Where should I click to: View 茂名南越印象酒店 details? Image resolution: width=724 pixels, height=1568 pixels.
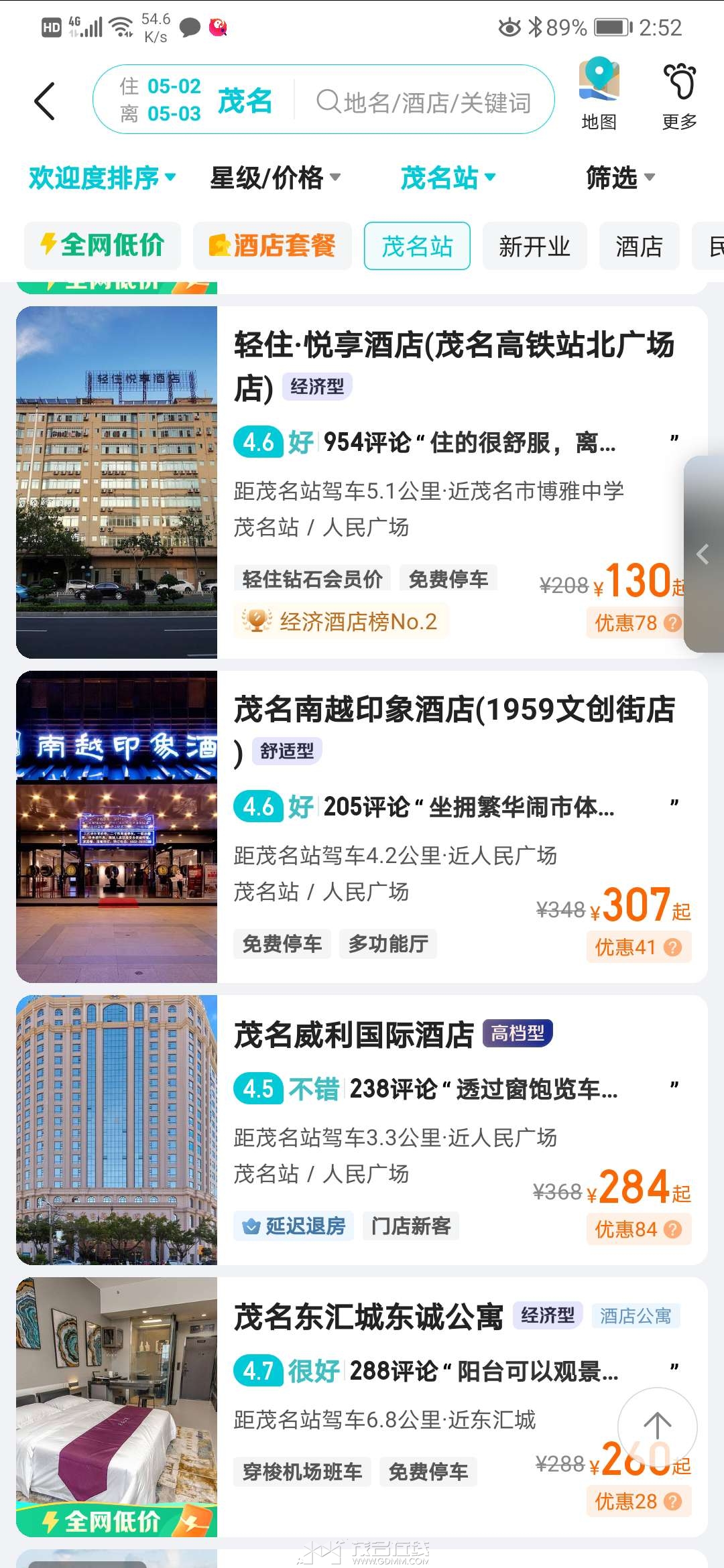362,827
